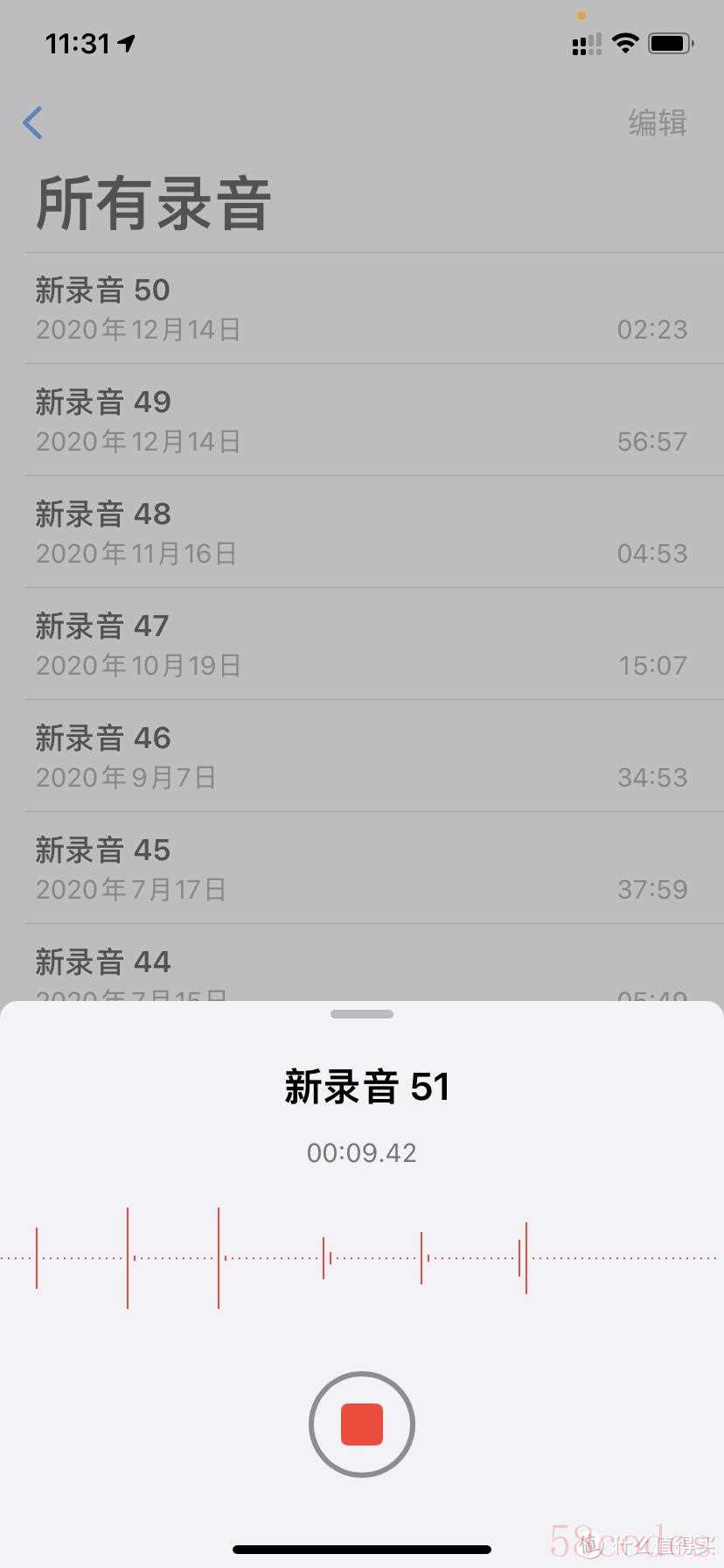The image size is (724, 1568).
Task: Tap the recording panel's grabber handle
Action: point(362,1014)
